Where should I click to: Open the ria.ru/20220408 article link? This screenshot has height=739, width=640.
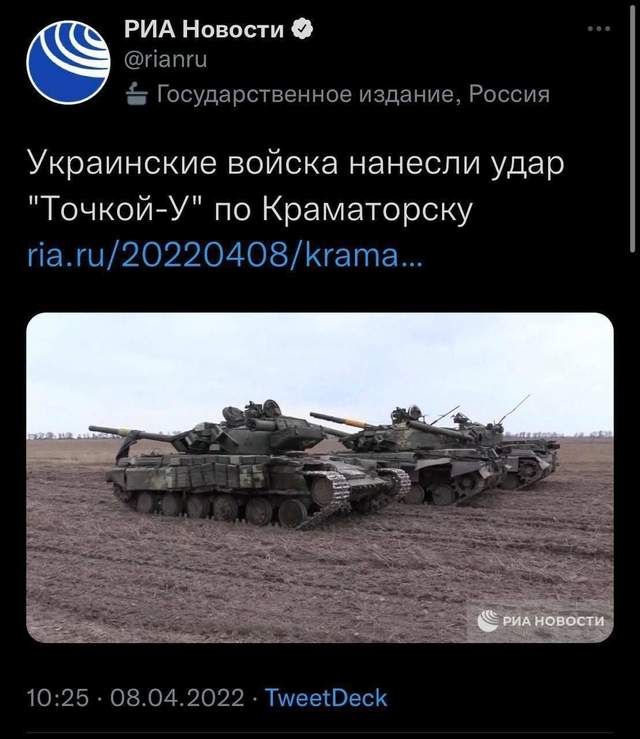point(224,258)
